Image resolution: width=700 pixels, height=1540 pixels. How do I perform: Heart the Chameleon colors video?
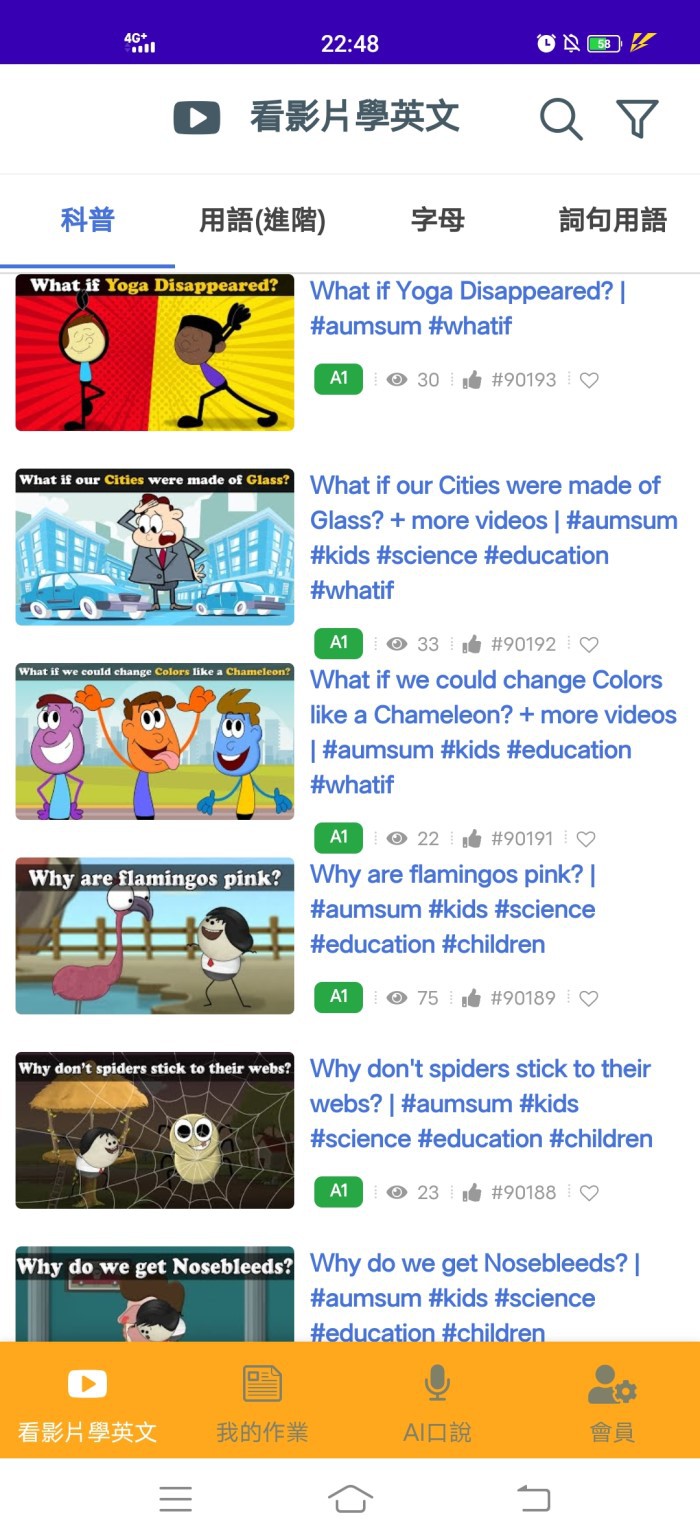[586, 839]
